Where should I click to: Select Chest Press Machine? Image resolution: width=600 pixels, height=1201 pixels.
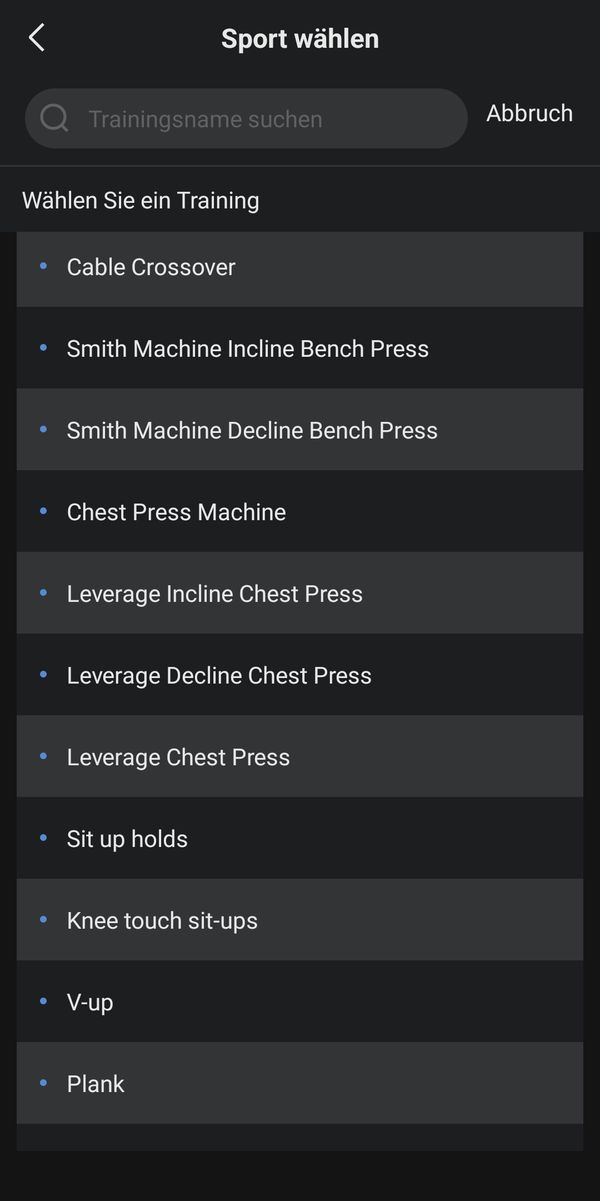tap(300, 512)
